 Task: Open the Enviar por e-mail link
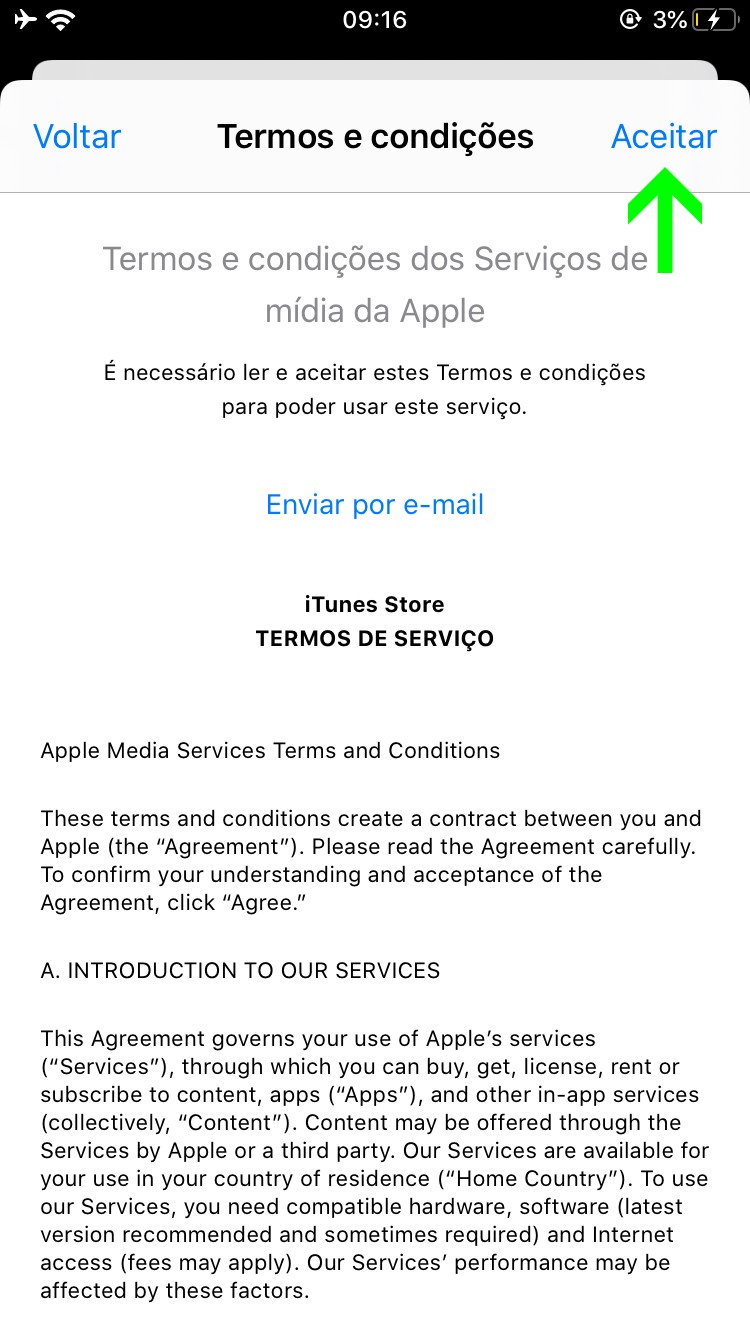[375, 504]
